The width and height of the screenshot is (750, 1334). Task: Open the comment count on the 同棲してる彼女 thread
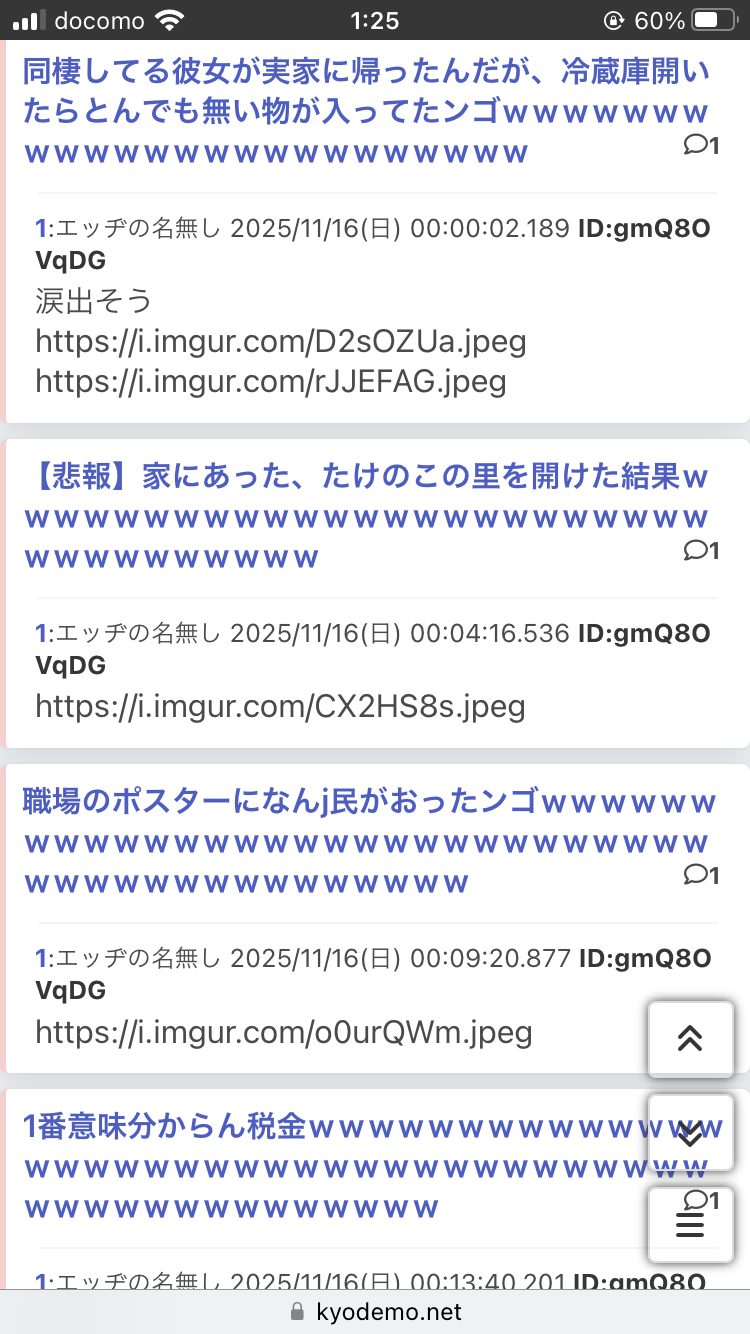tap(701, 146)
